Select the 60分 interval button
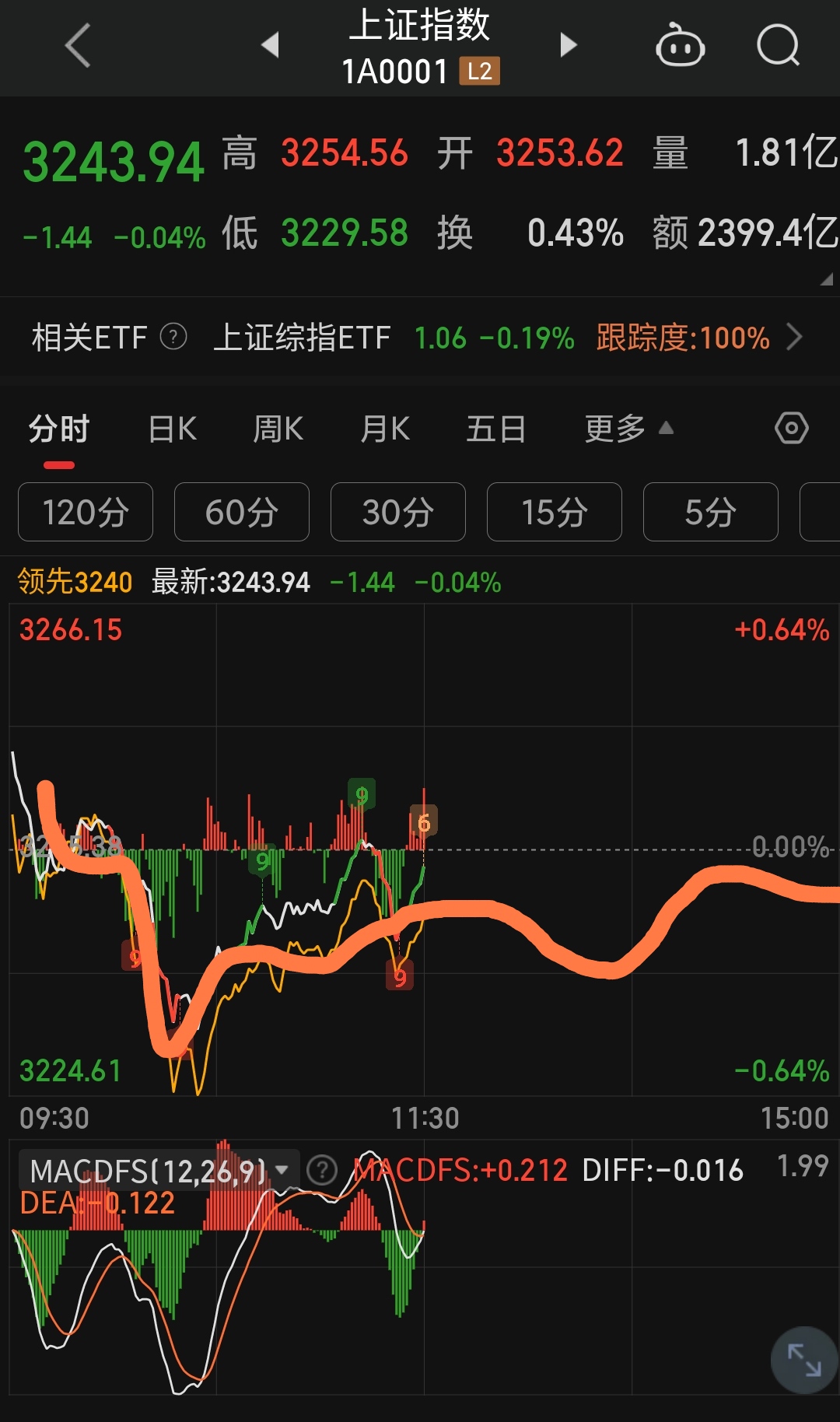Image resolution: width=840 pixels, height=1422 pixels. (241, 512)
